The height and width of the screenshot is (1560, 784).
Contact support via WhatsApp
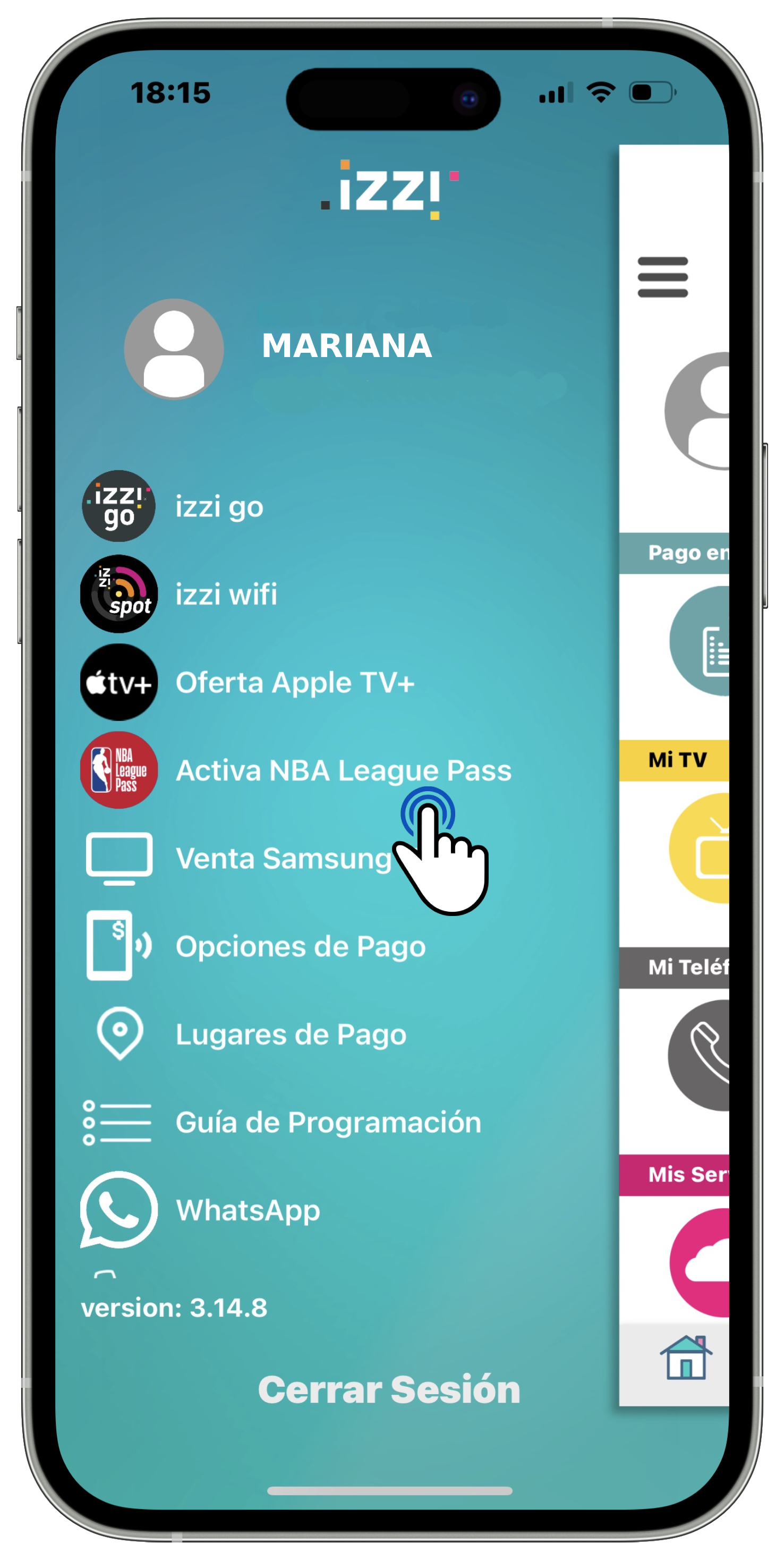(247, 1210)
